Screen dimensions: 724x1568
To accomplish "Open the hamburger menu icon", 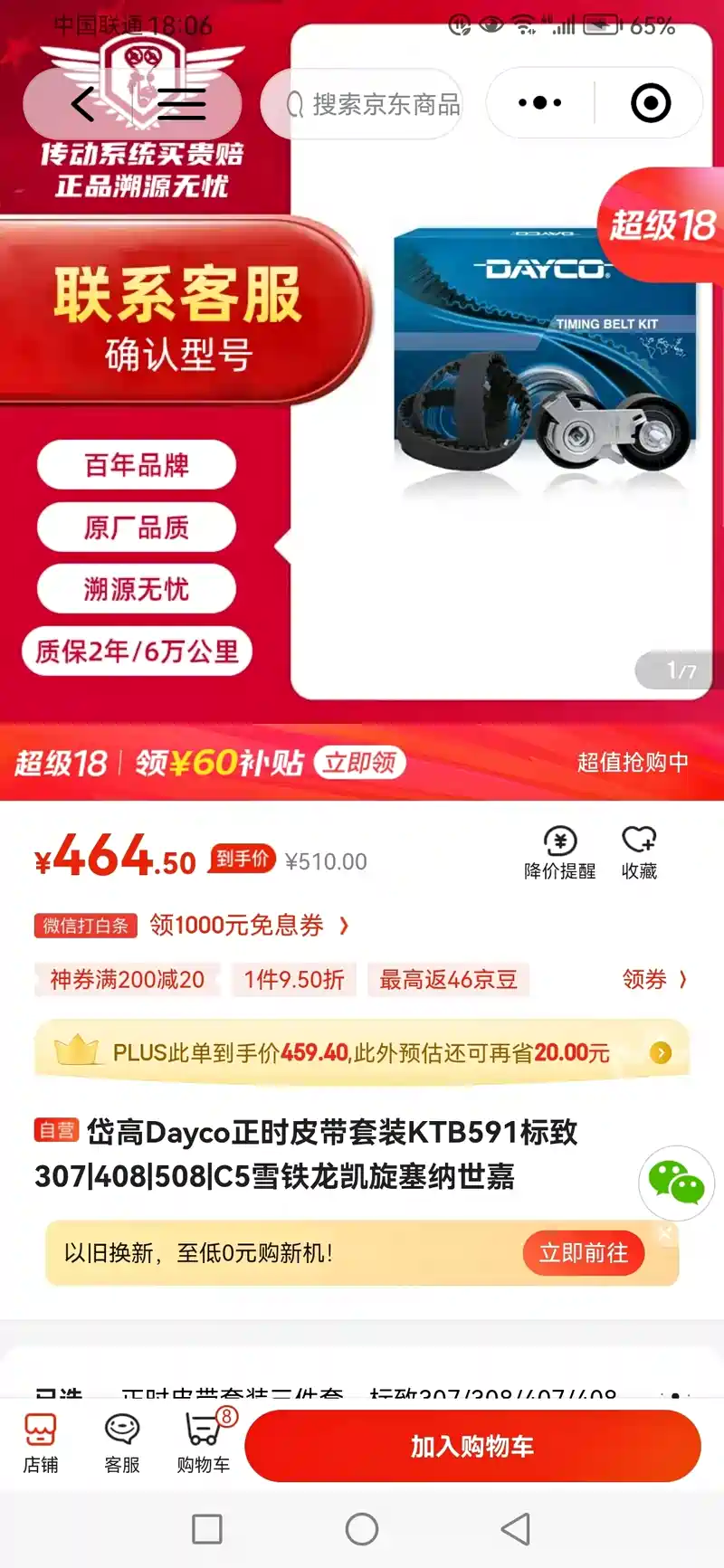I will coord(181,104).
